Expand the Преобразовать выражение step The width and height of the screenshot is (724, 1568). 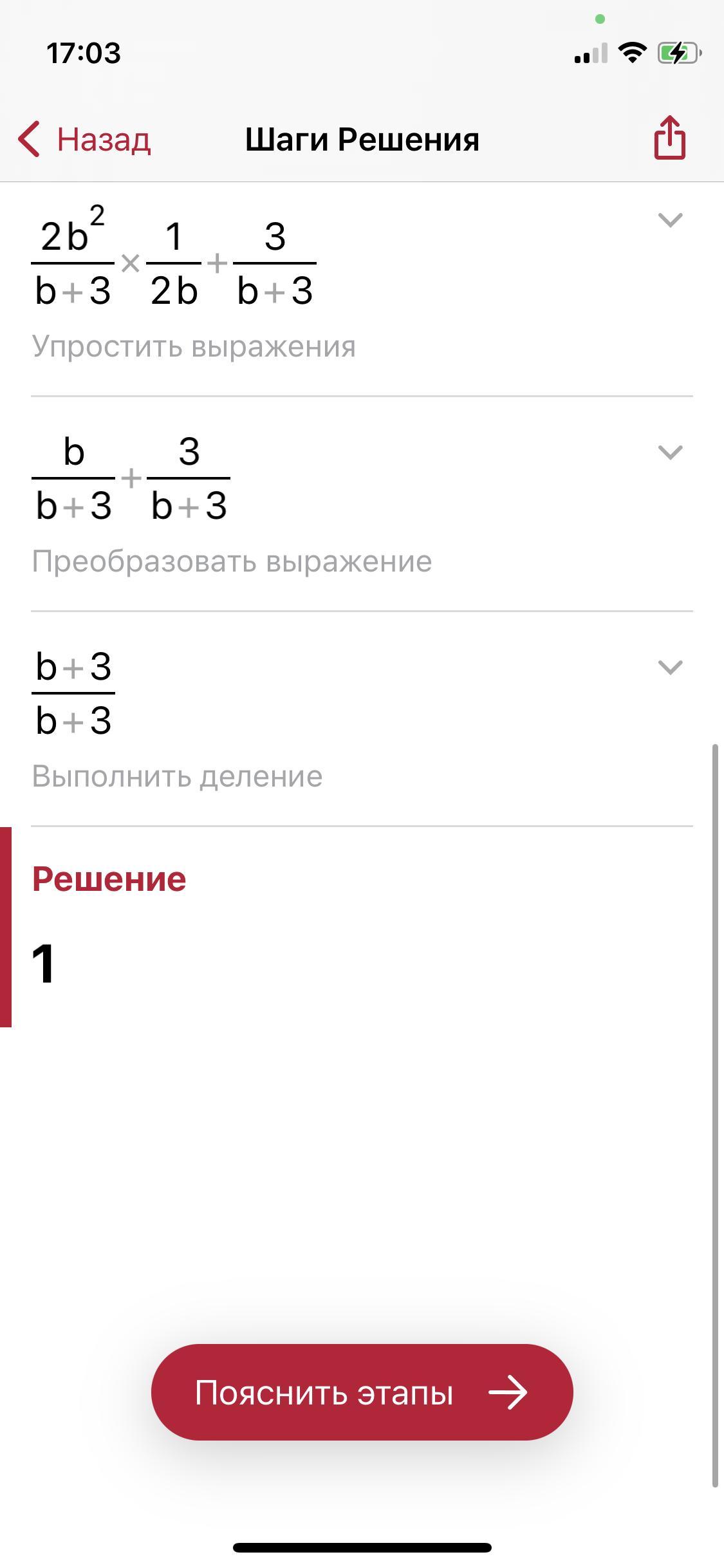point(670,453)
